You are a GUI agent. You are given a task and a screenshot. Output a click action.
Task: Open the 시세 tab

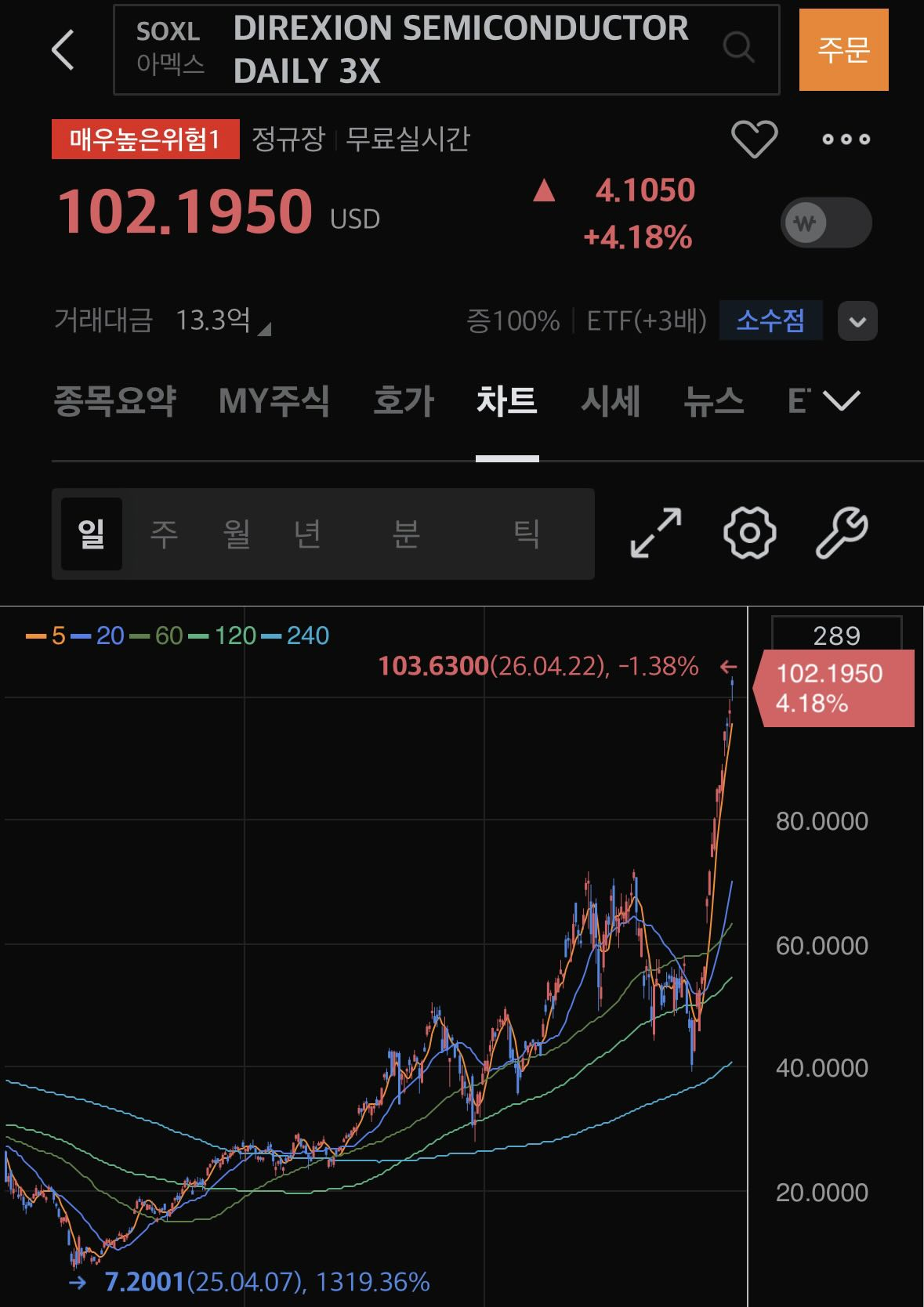click(x=611, y=401)
